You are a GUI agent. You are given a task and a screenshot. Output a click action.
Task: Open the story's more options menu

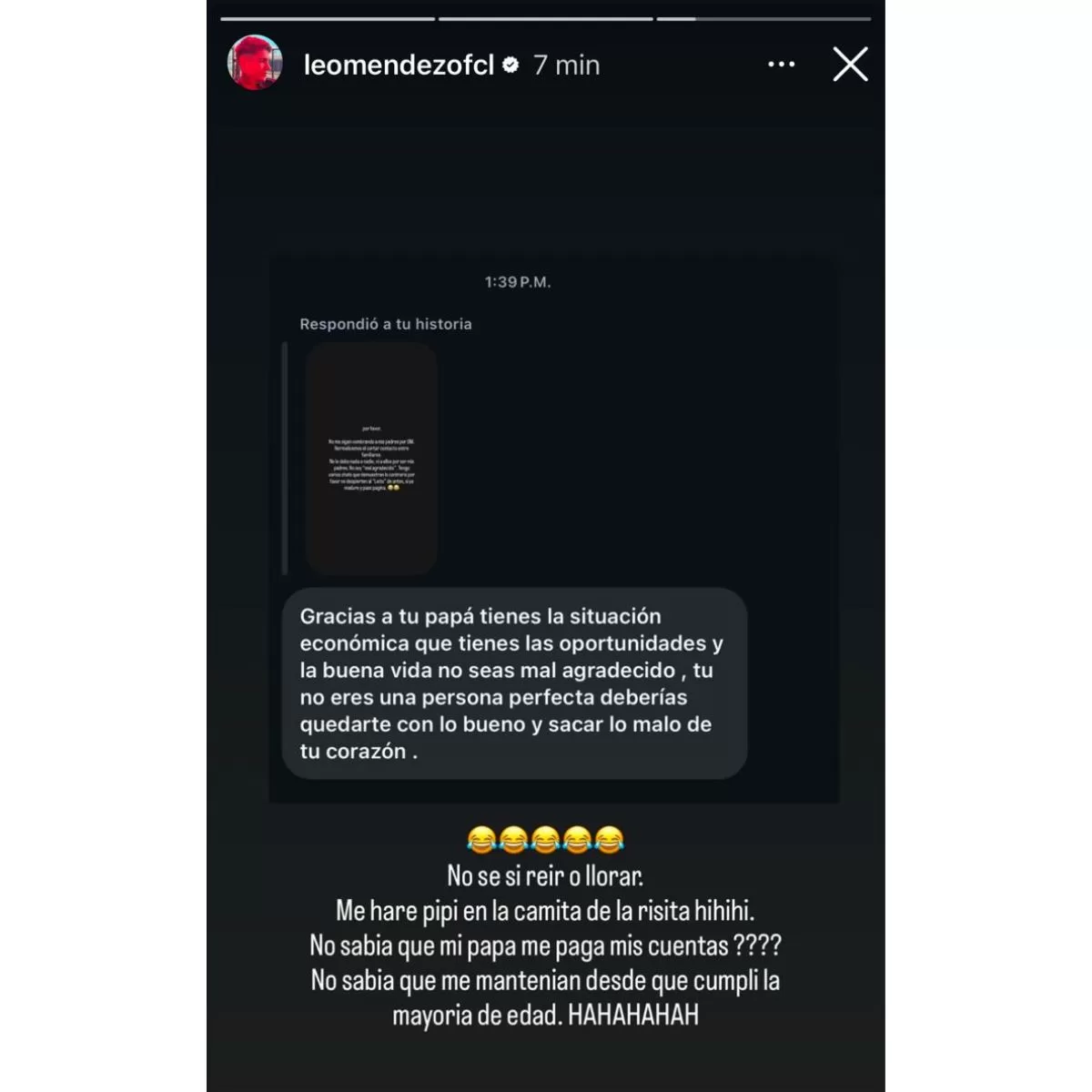[x=781, y=65]
